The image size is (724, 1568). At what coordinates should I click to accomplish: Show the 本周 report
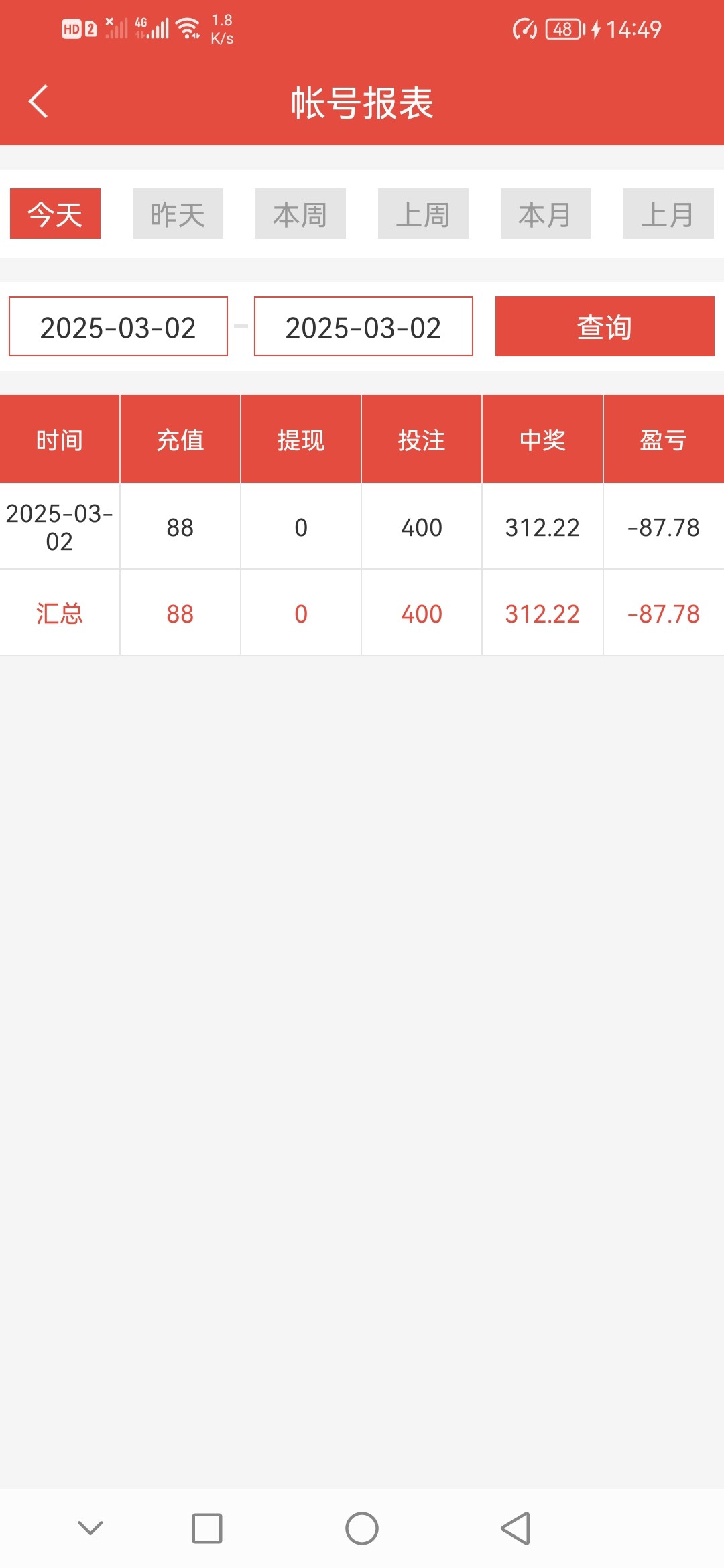pos(300,214)
